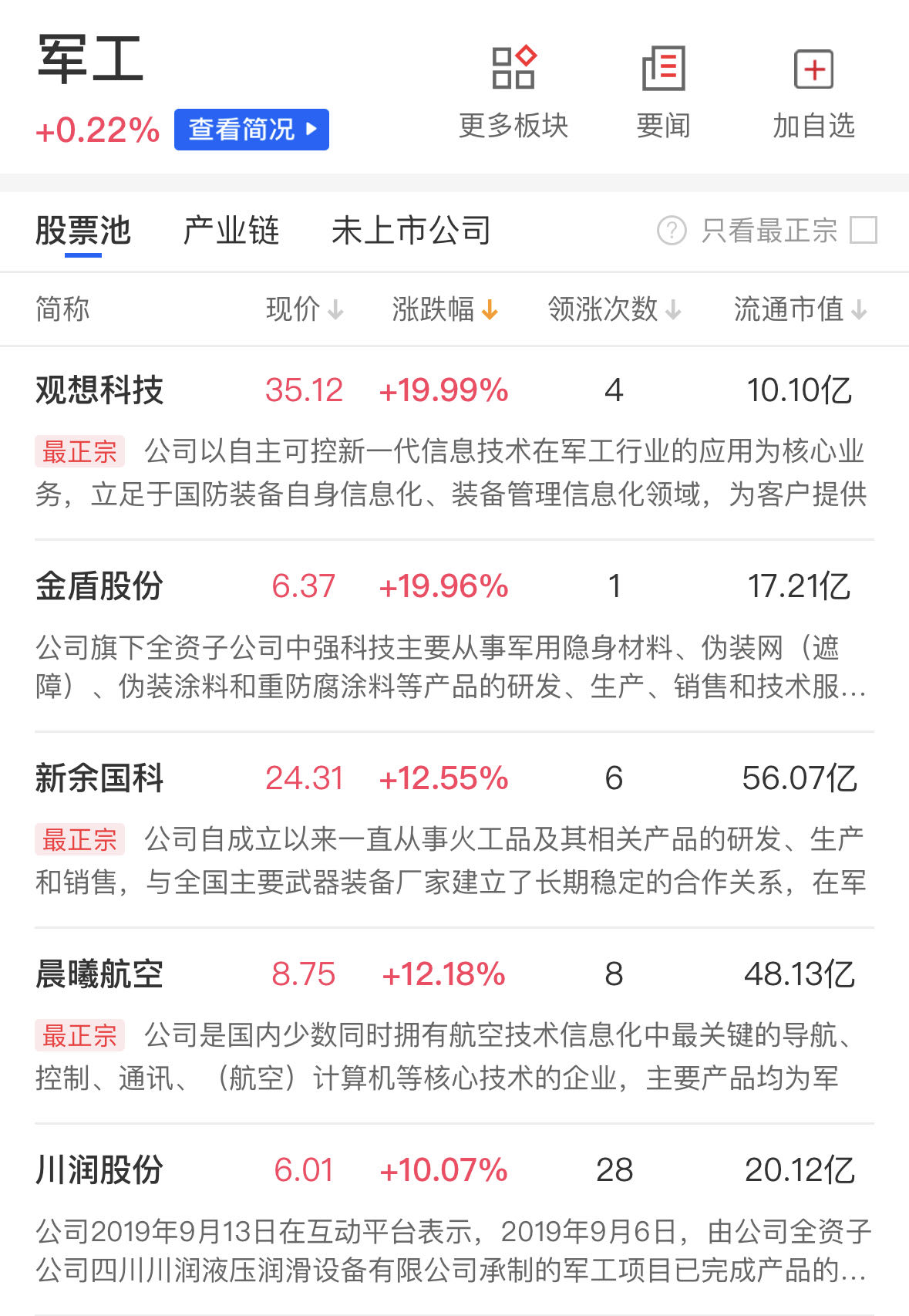Switch to the 产业链 tab
This screenshot has height=1316, width=909.
(x=231, y=231)
